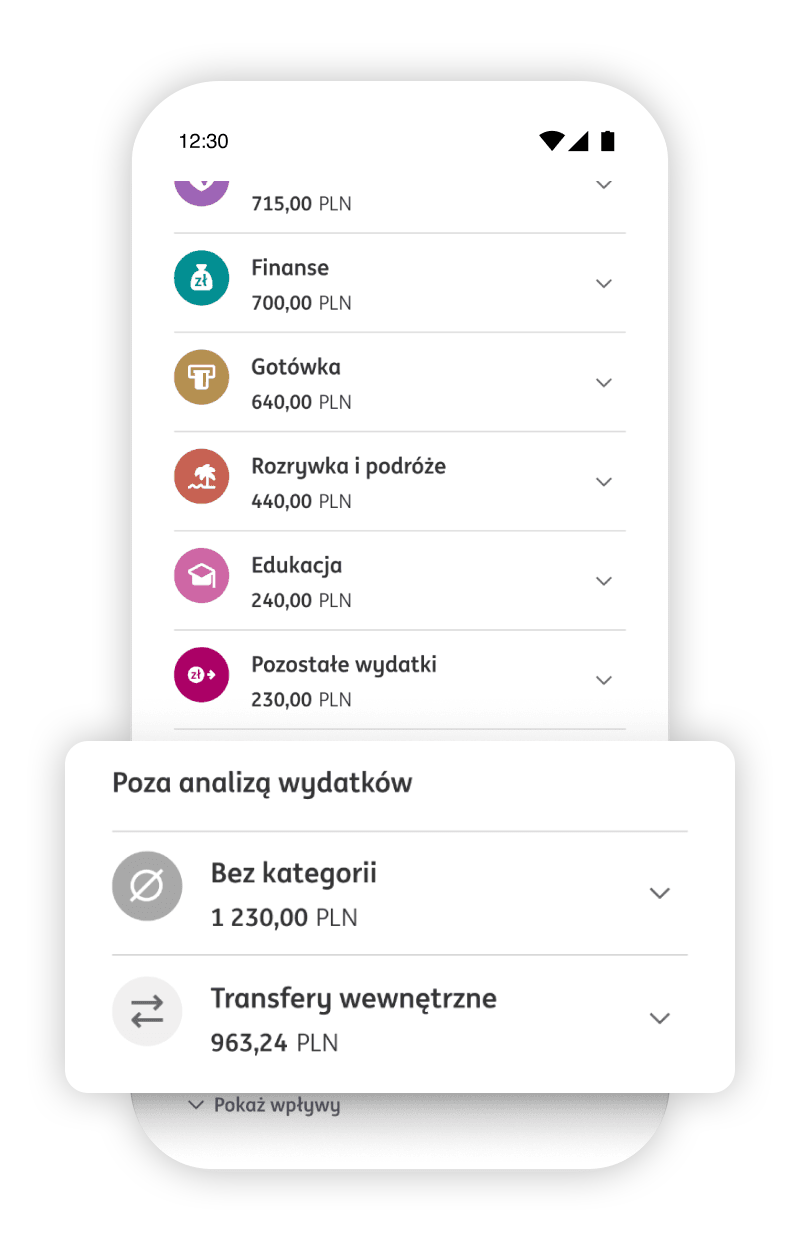
Task: Click the Wi-Fi icon in the status bar
Action: pyautogui.click(x=552, y=141)
